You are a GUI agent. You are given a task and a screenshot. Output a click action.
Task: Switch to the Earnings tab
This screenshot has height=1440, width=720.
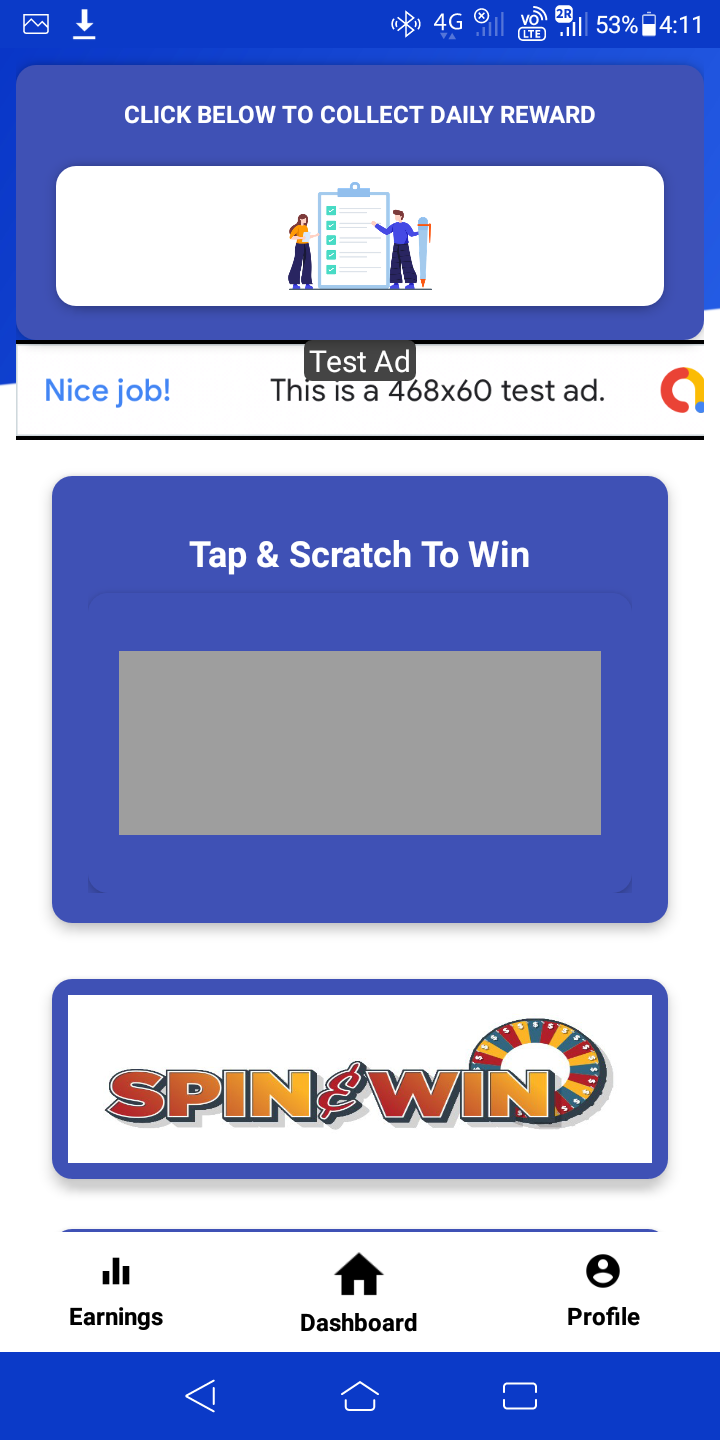click(116, 1293)
